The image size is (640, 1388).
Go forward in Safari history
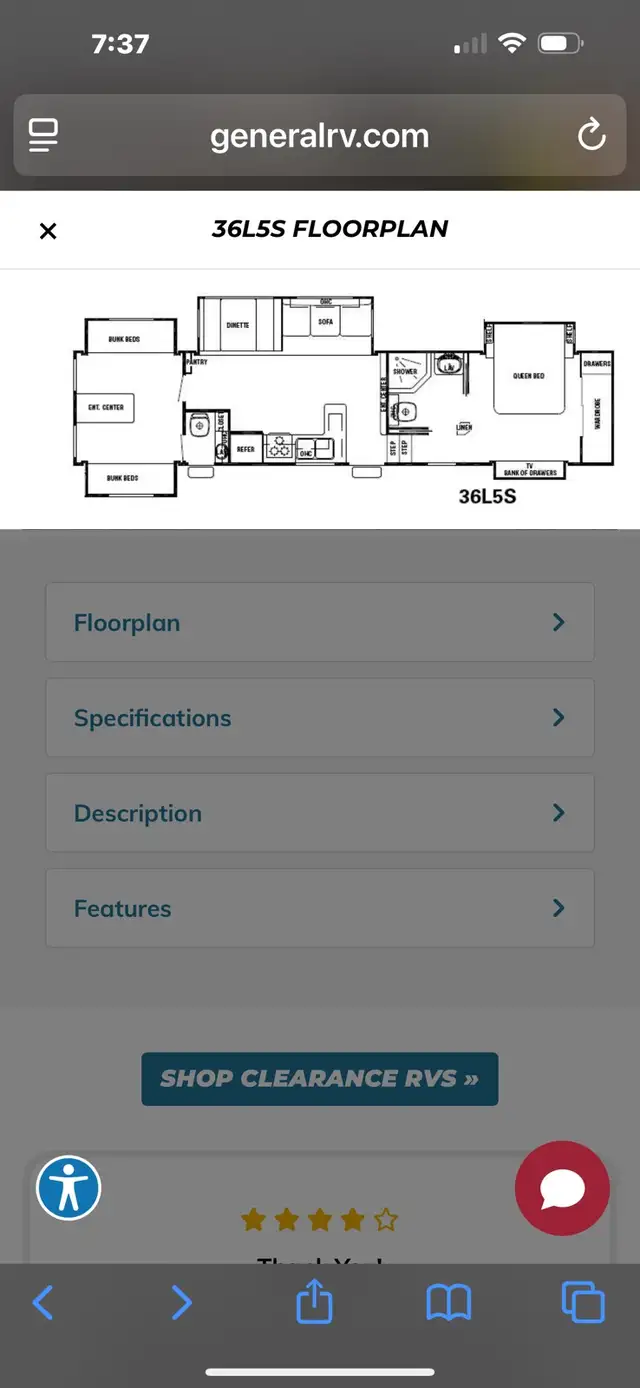(x=180, y=1303)
